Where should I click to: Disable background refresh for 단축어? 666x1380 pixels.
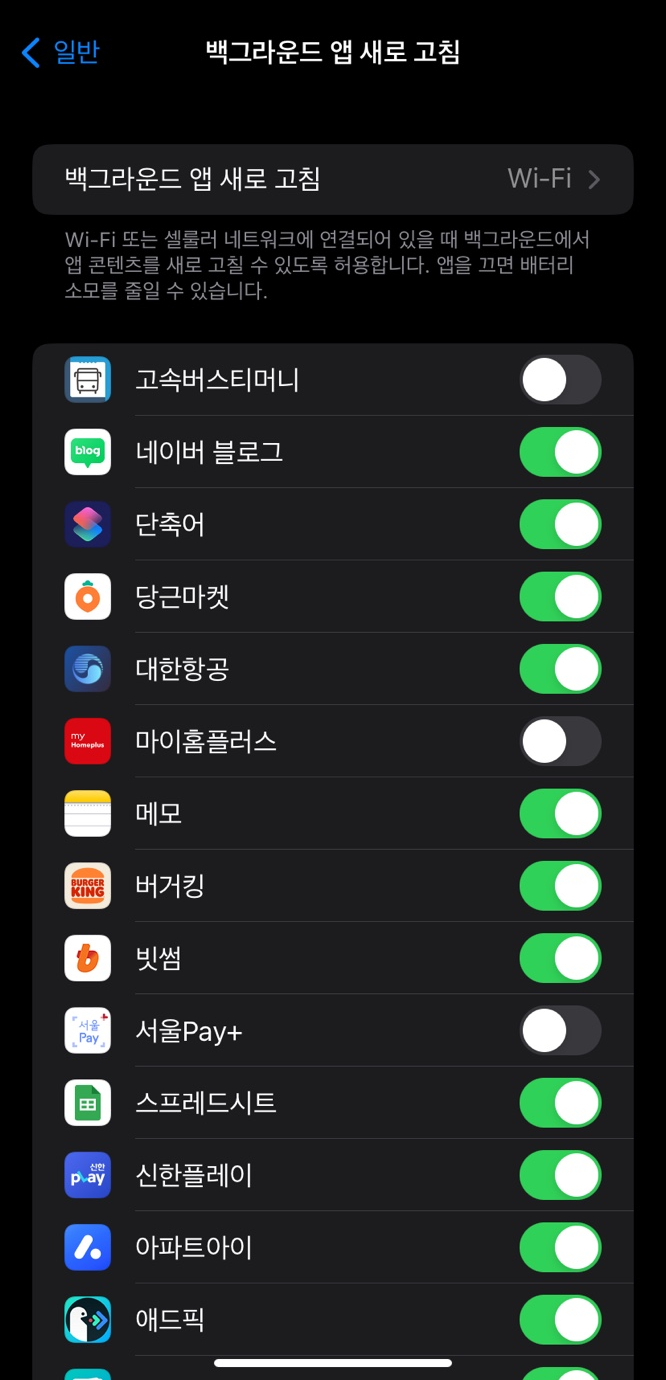point(560,524)
